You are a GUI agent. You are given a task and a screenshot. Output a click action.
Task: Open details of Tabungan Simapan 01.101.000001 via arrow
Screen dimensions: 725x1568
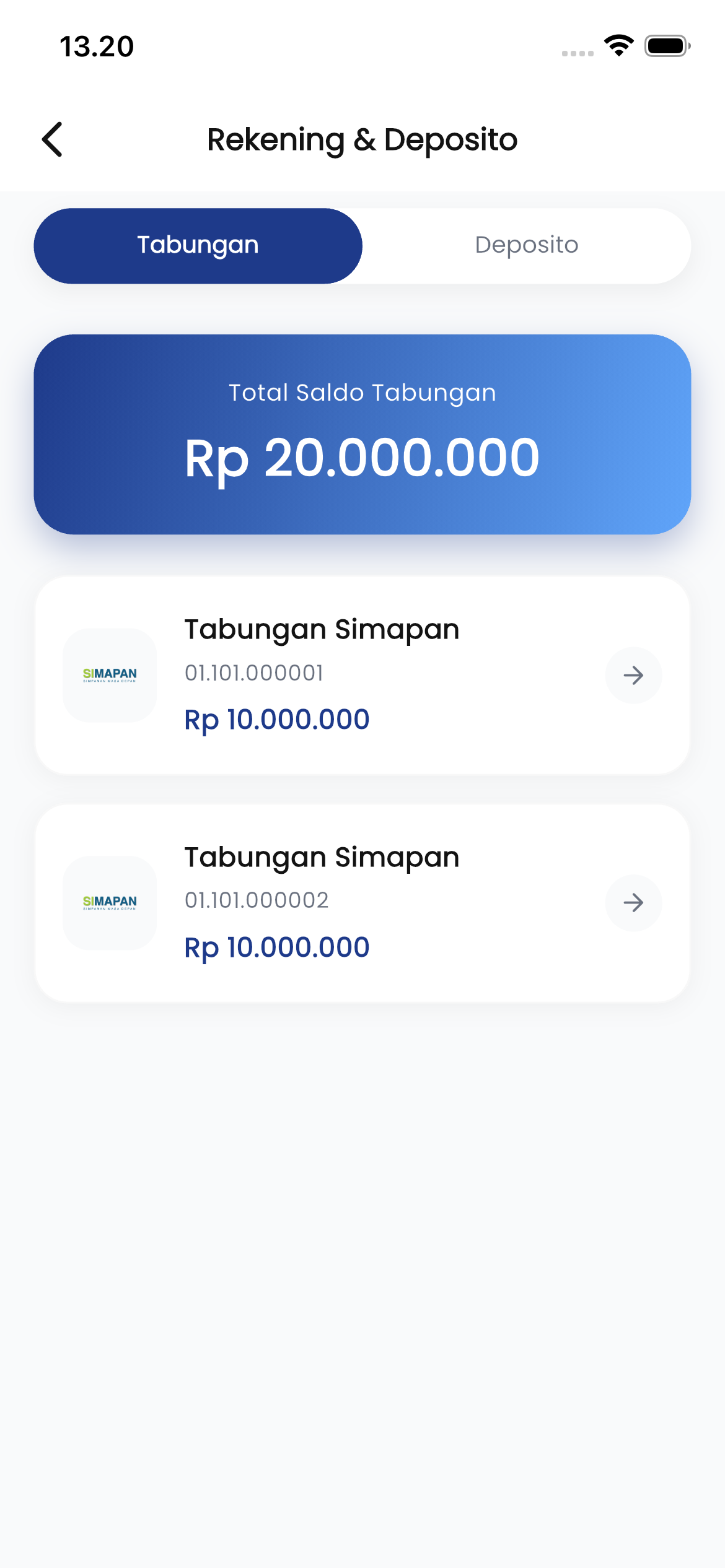coord(633,676)
